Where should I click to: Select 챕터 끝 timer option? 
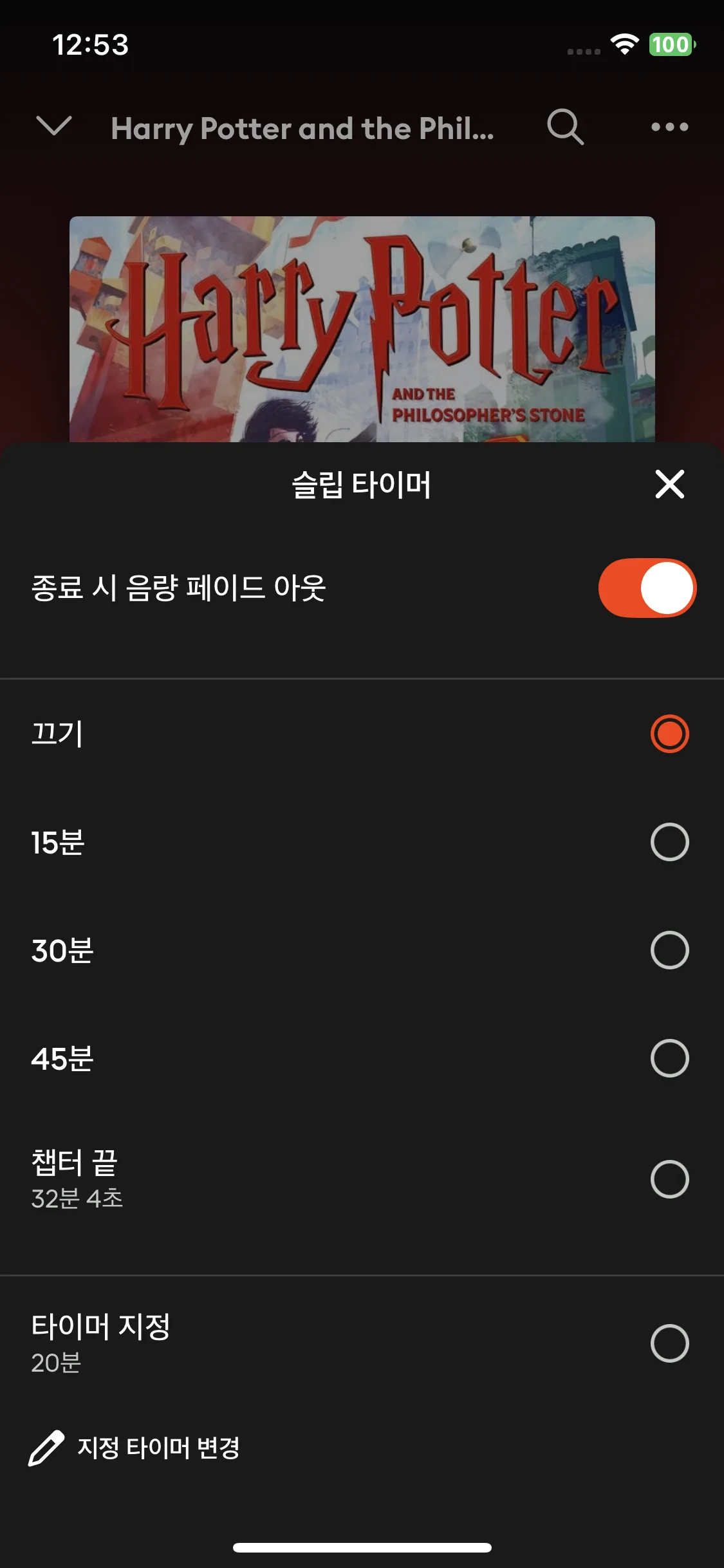(x=669, y=1179)
